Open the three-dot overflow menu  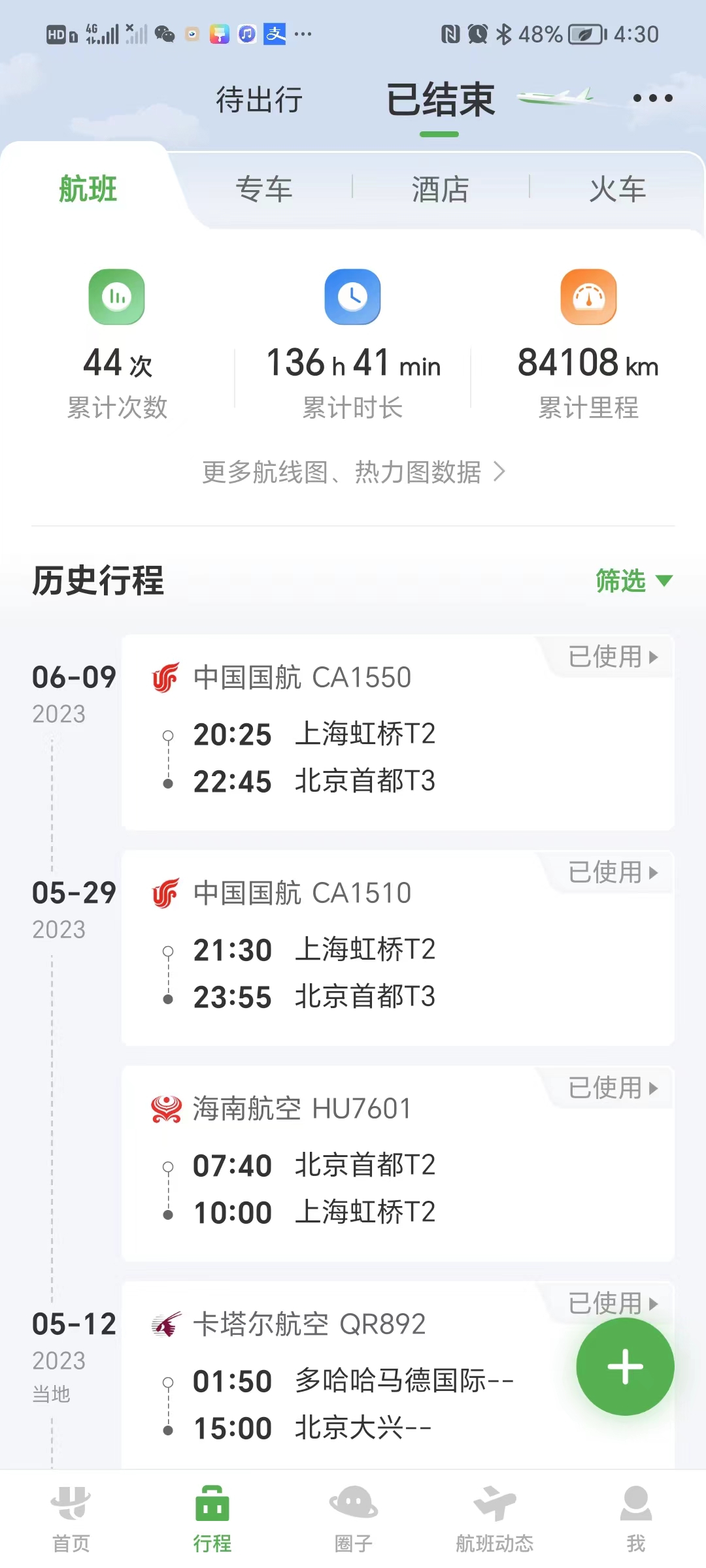pos(652,99)
